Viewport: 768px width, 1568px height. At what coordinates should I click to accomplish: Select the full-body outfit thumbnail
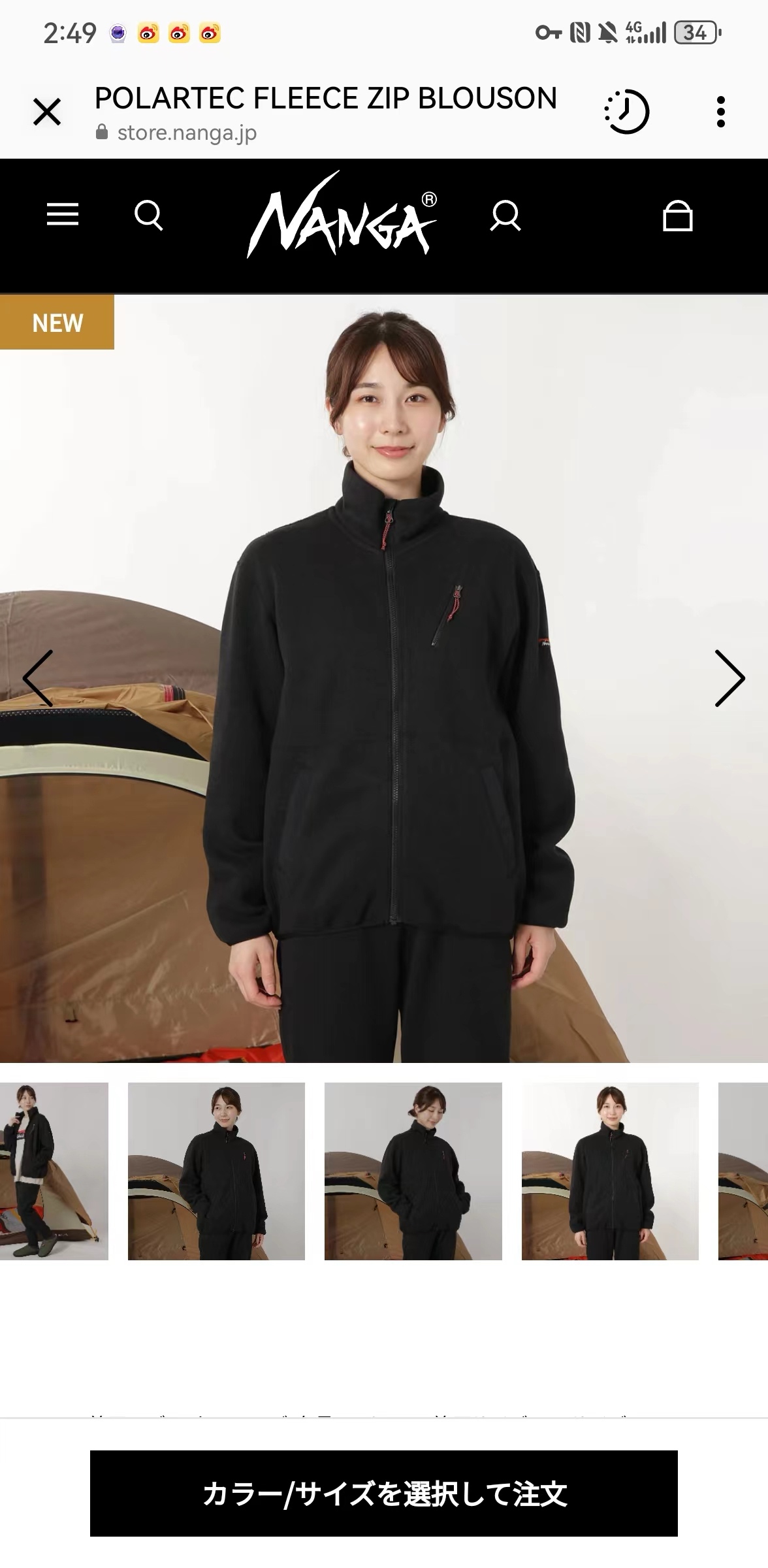click(x=54, y=1171)
